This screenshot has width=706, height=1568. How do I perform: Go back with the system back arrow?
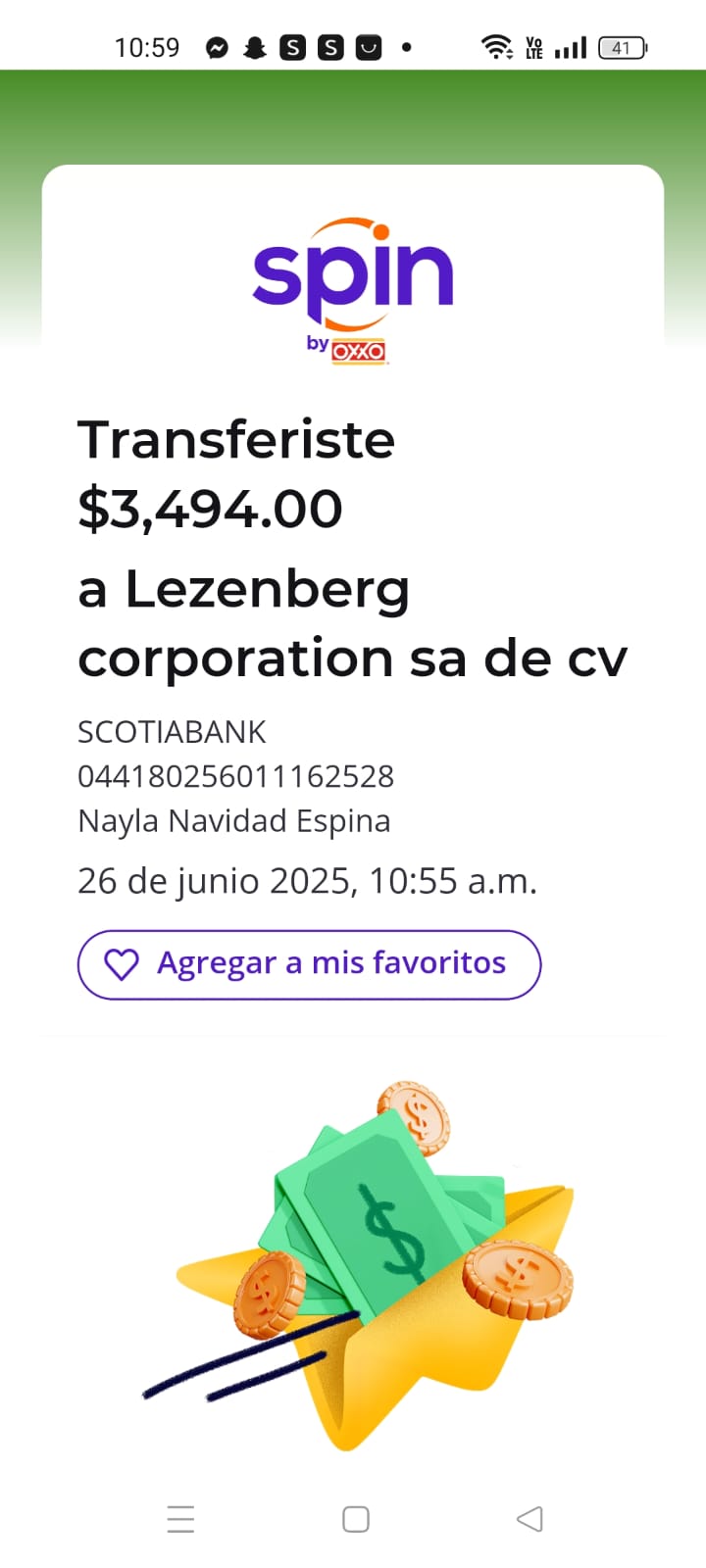coord(529,1519)
